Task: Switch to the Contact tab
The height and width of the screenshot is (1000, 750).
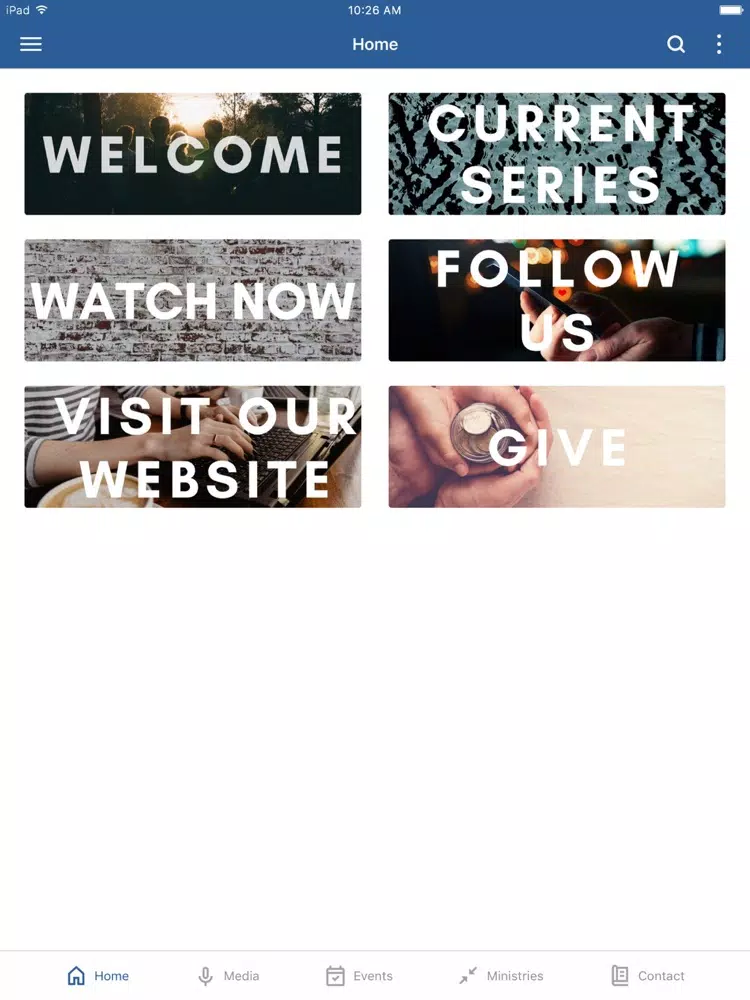Action: [x=648, y=976]
